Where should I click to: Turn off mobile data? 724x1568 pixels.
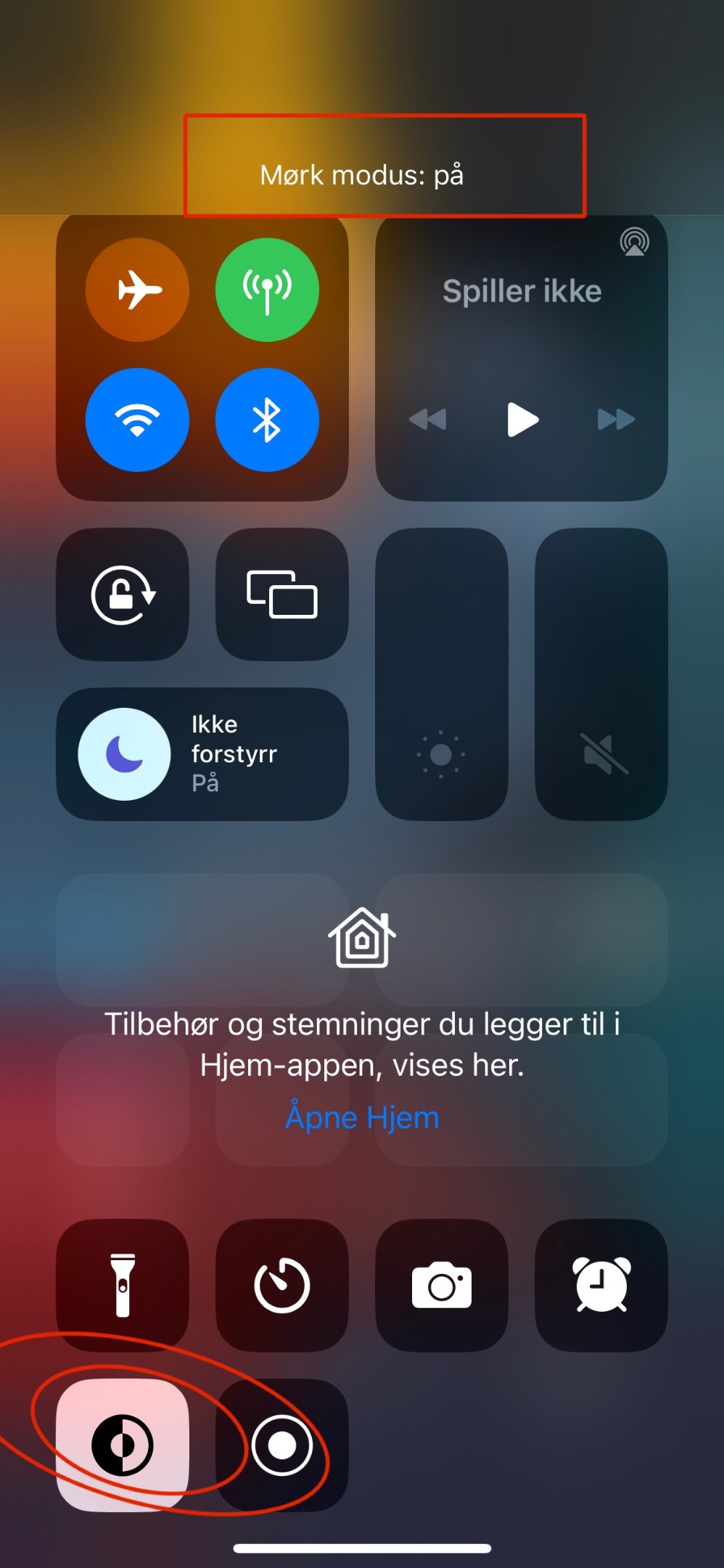pyautogui.click(x=267, y=290)
